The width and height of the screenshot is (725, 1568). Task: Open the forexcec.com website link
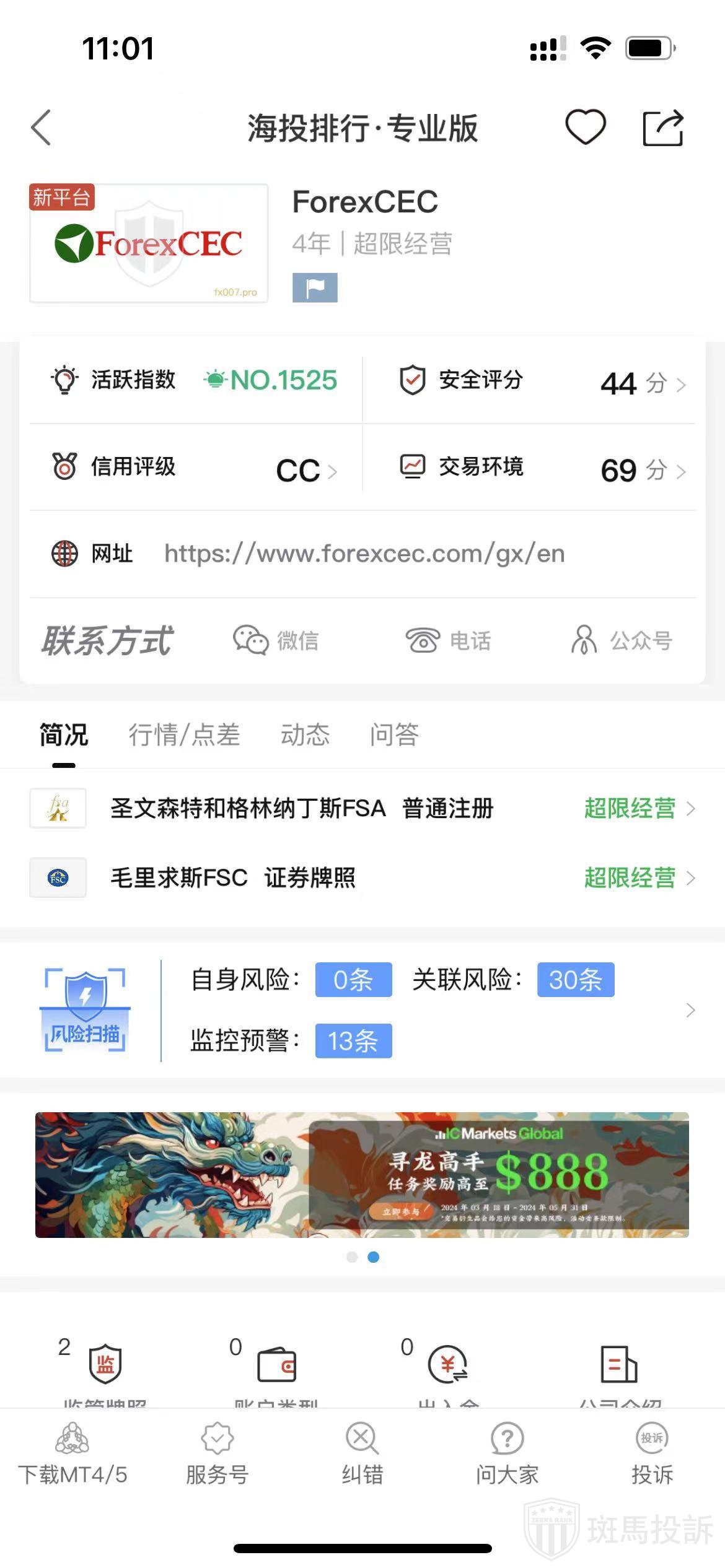[364, 554]
